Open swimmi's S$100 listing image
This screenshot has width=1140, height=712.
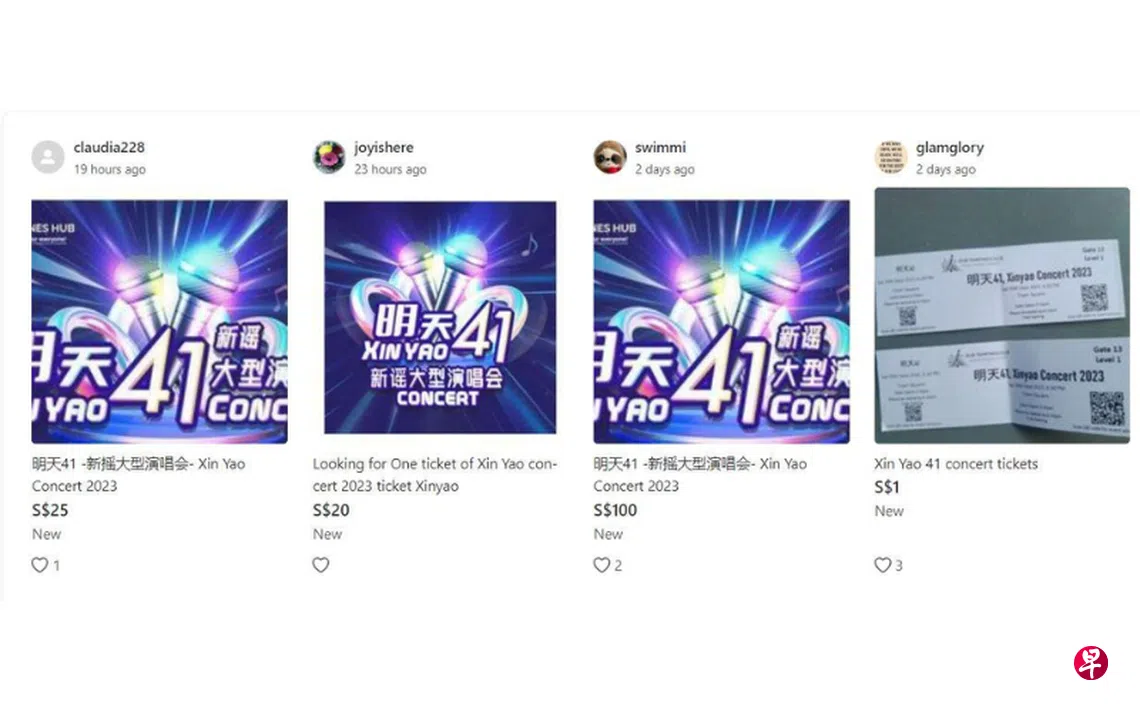[721, 321]
